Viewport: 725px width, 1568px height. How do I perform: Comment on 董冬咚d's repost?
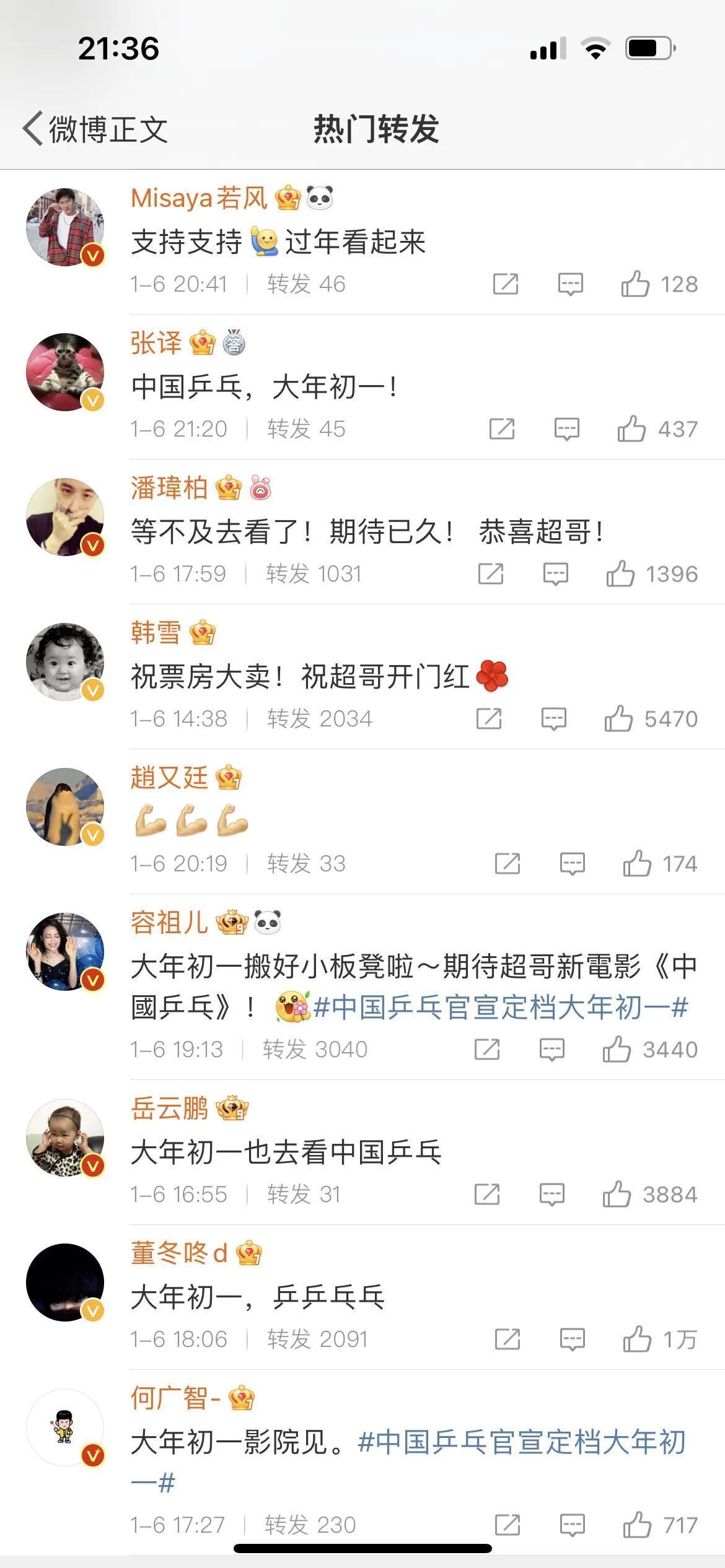pyautogui.click(x=572, y=1339)
